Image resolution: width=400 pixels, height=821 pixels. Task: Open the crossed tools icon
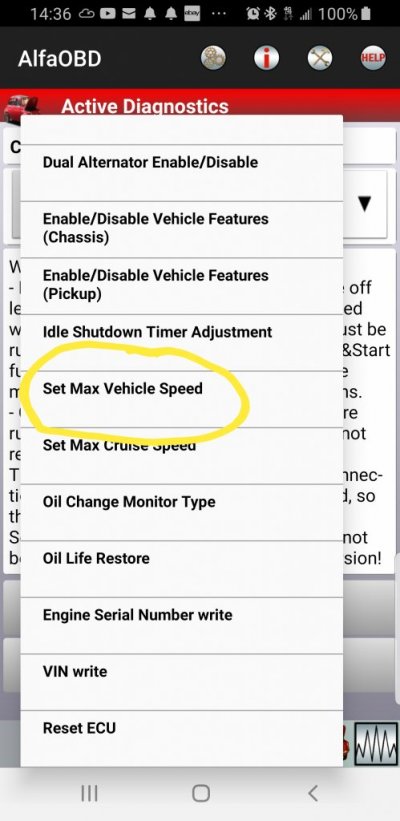click(x=320, y=58)
